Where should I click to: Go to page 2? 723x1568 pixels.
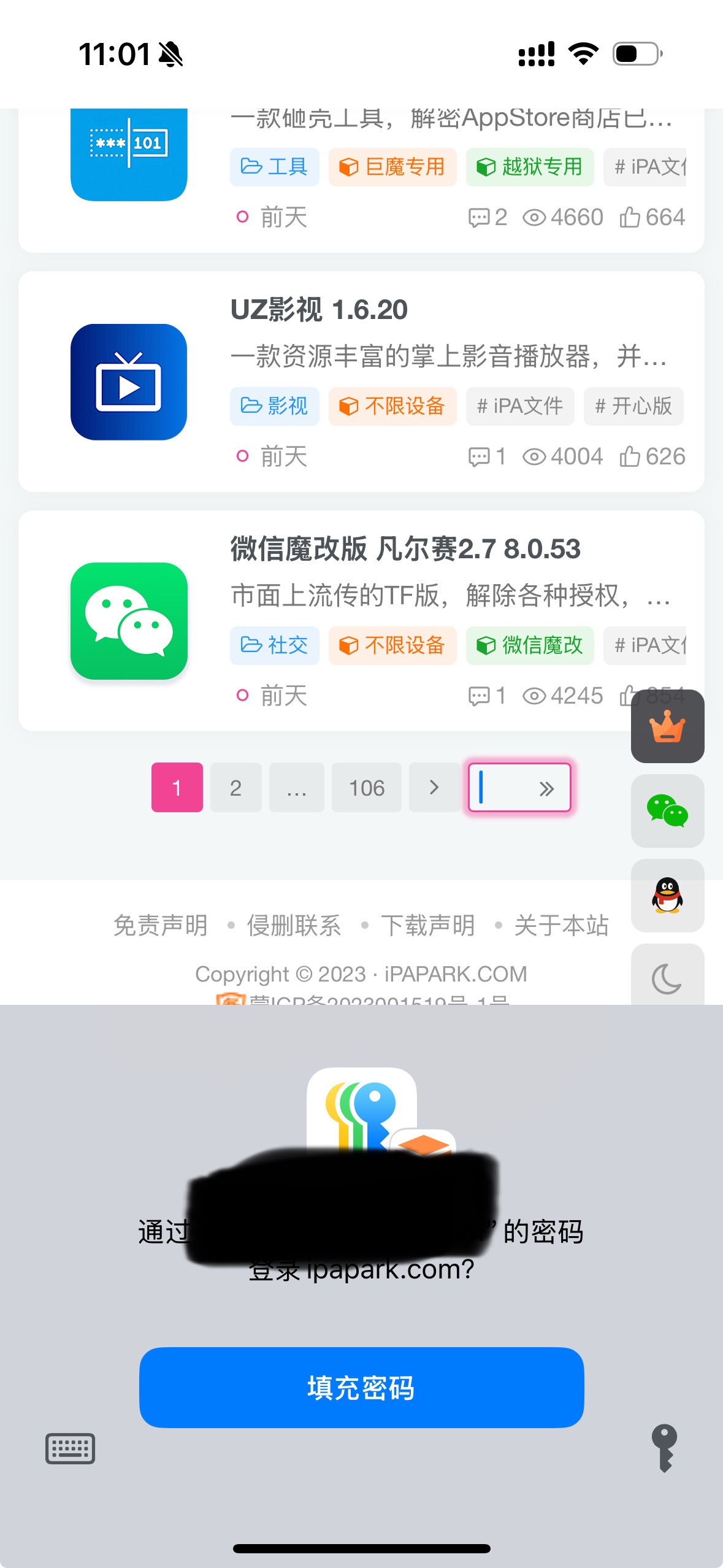click(x=235, y=788)
